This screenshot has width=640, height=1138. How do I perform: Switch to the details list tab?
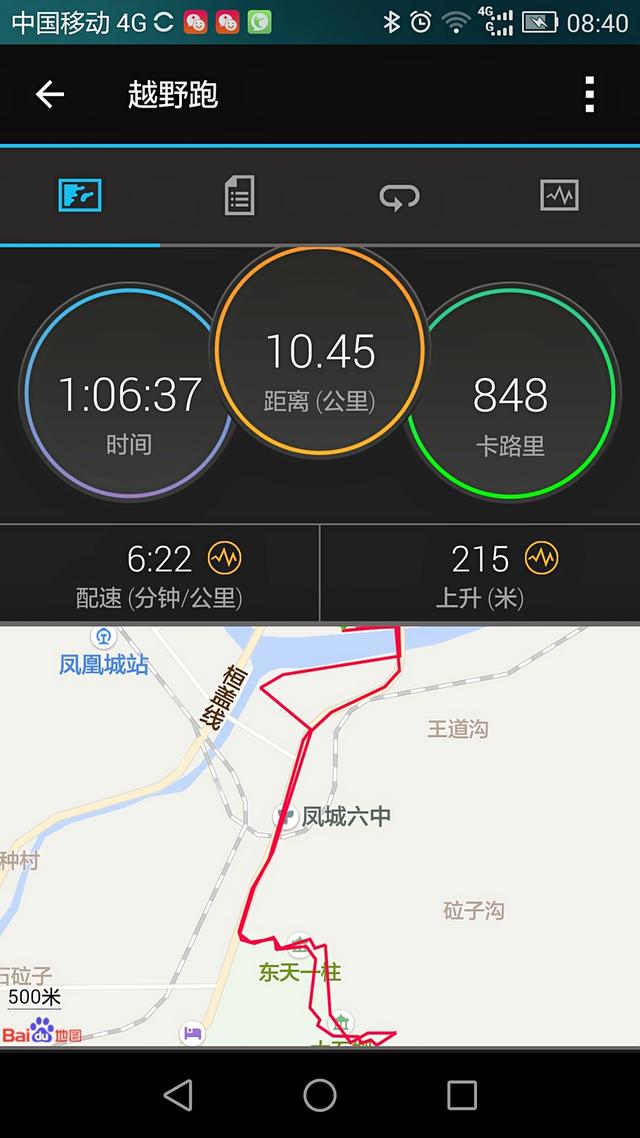[239, 195]
